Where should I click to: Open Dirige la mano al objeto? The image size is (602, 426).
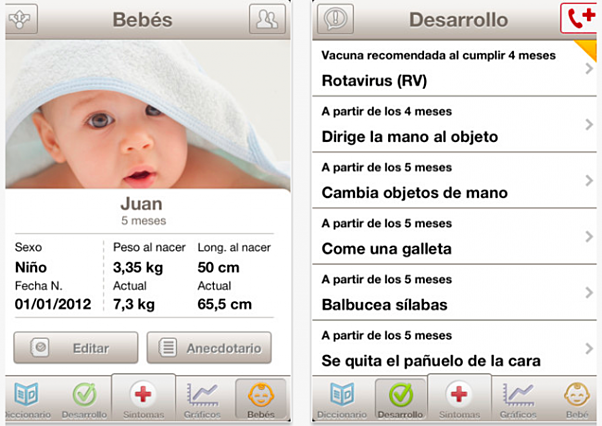pyautogui.click(x=456, y=126)
